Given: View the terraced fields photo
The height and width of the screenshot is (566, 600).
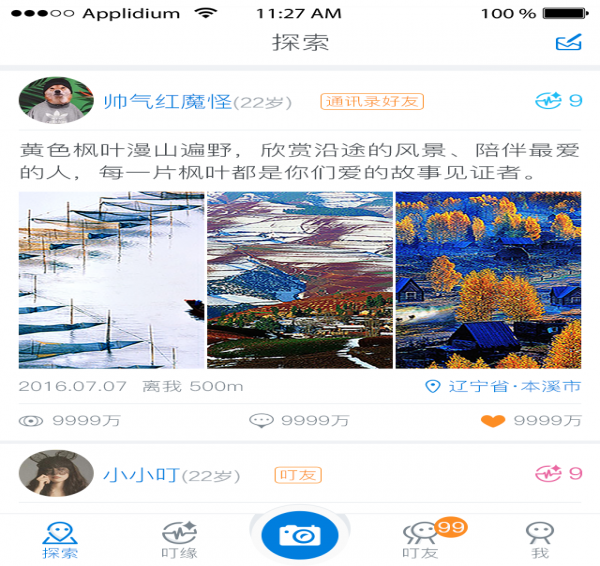Looking at the screenshot, I should click(299, 280).
